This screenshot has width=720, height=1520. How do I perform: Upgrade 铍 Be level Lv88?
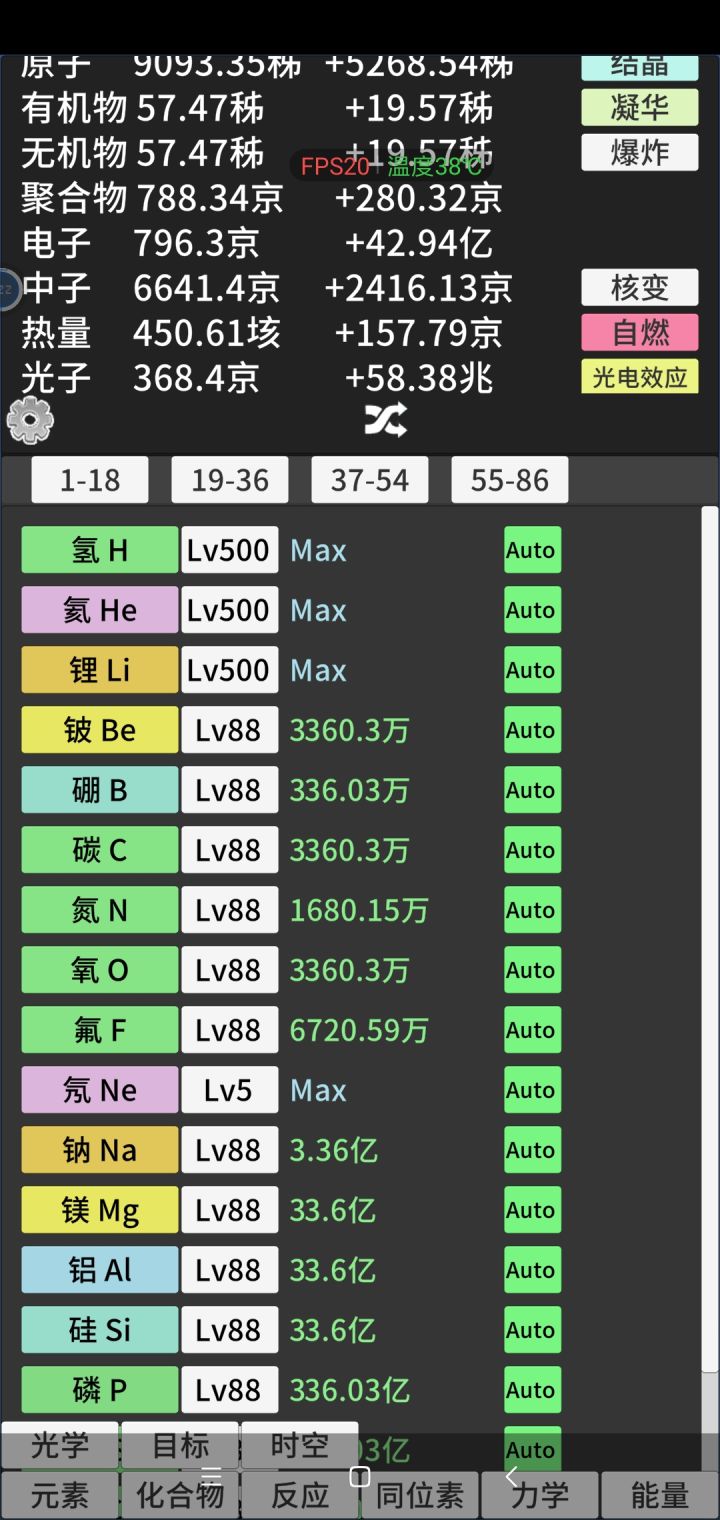pyautogui.click(x=229, y=730)
